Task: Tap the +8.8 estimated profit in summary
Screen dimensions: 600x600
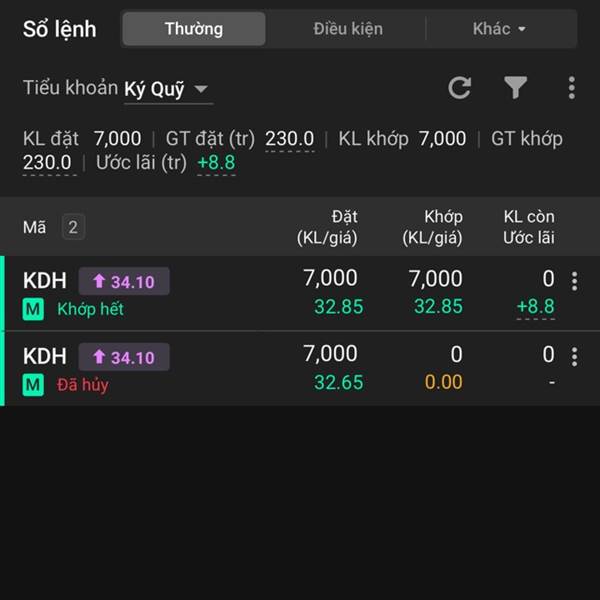Action: coord(216,162)
